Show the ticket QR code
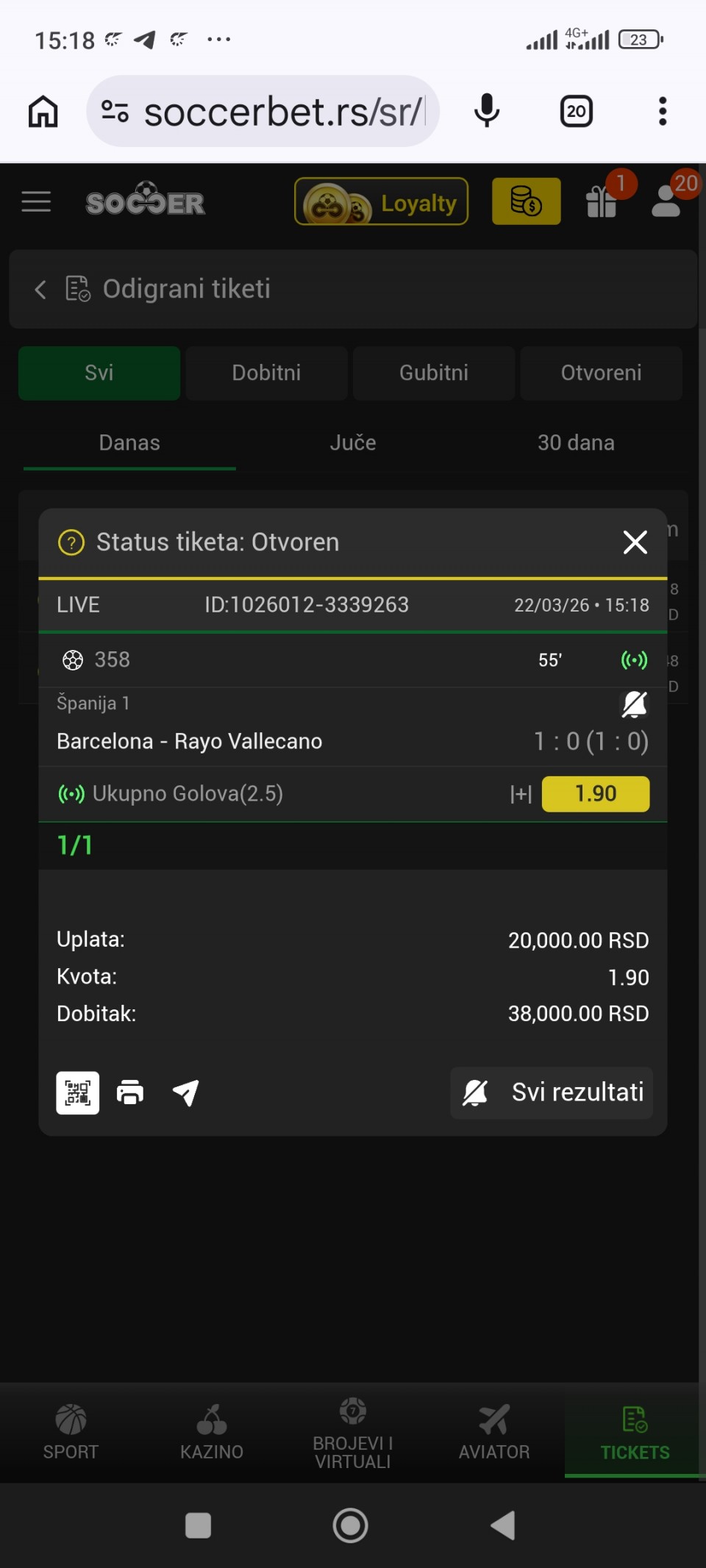 click(78, 1093)
